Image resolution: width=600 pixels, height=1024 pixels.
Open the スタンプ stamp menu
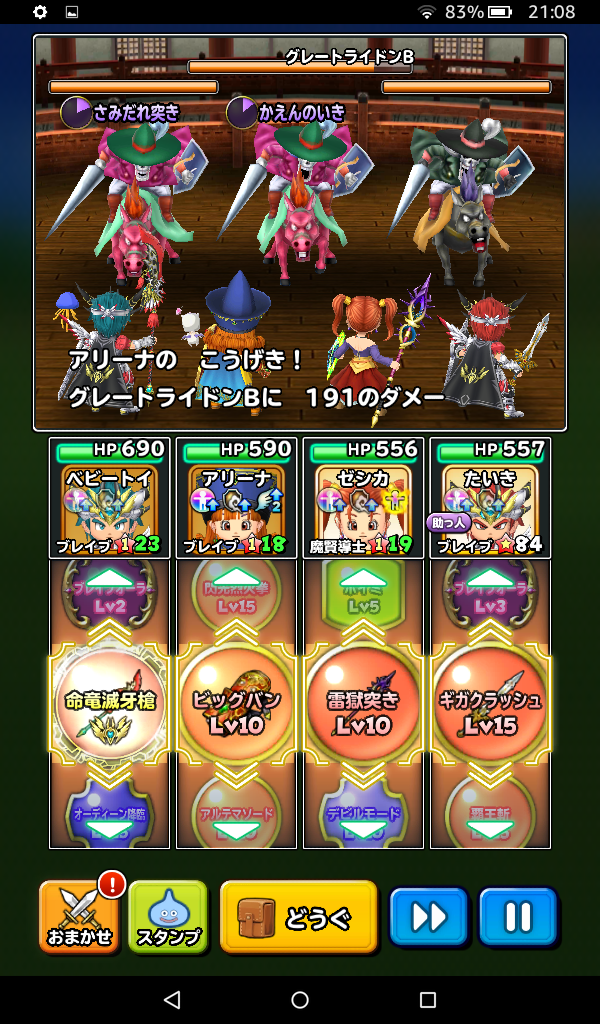168,916
